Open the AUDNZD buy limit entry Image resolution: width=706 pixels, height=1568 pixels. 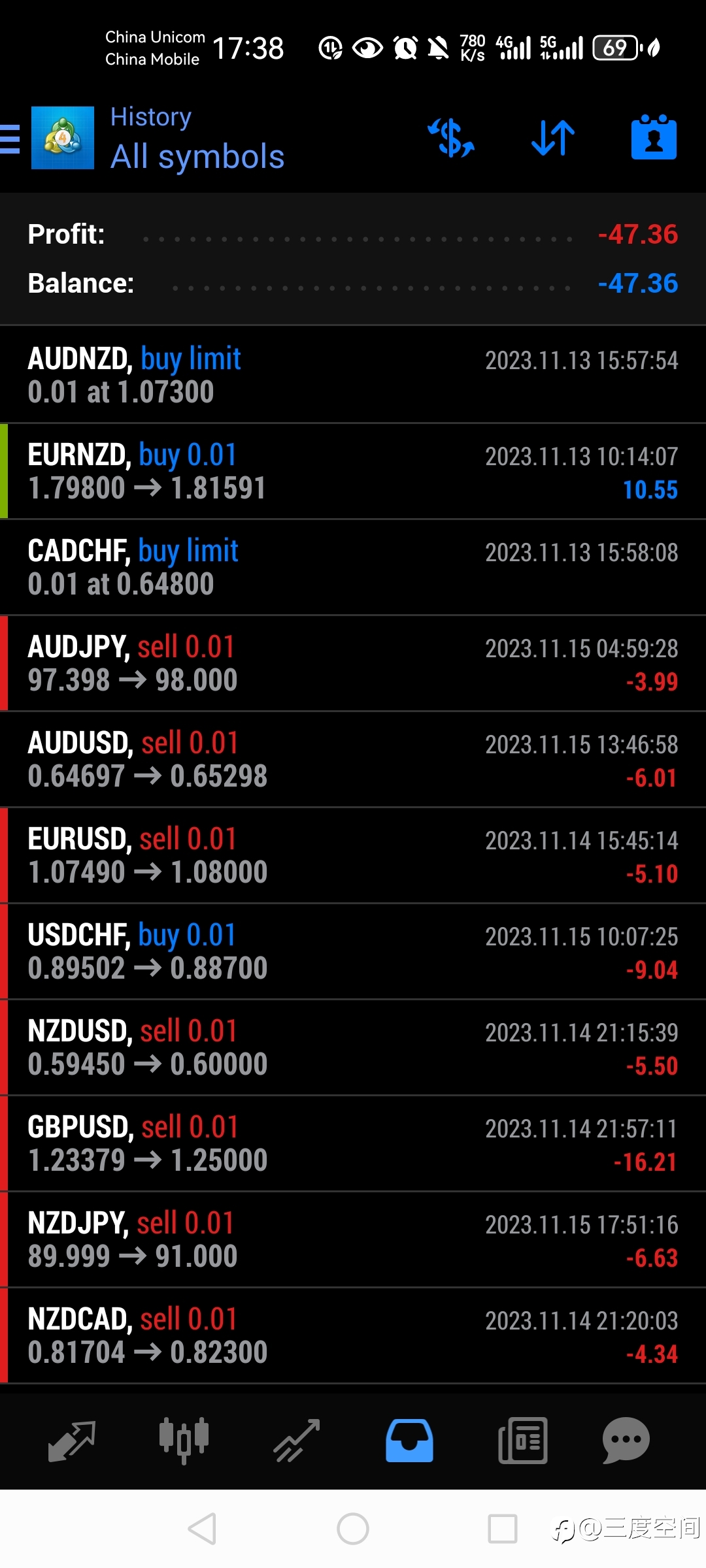click(x=353, y=375)
